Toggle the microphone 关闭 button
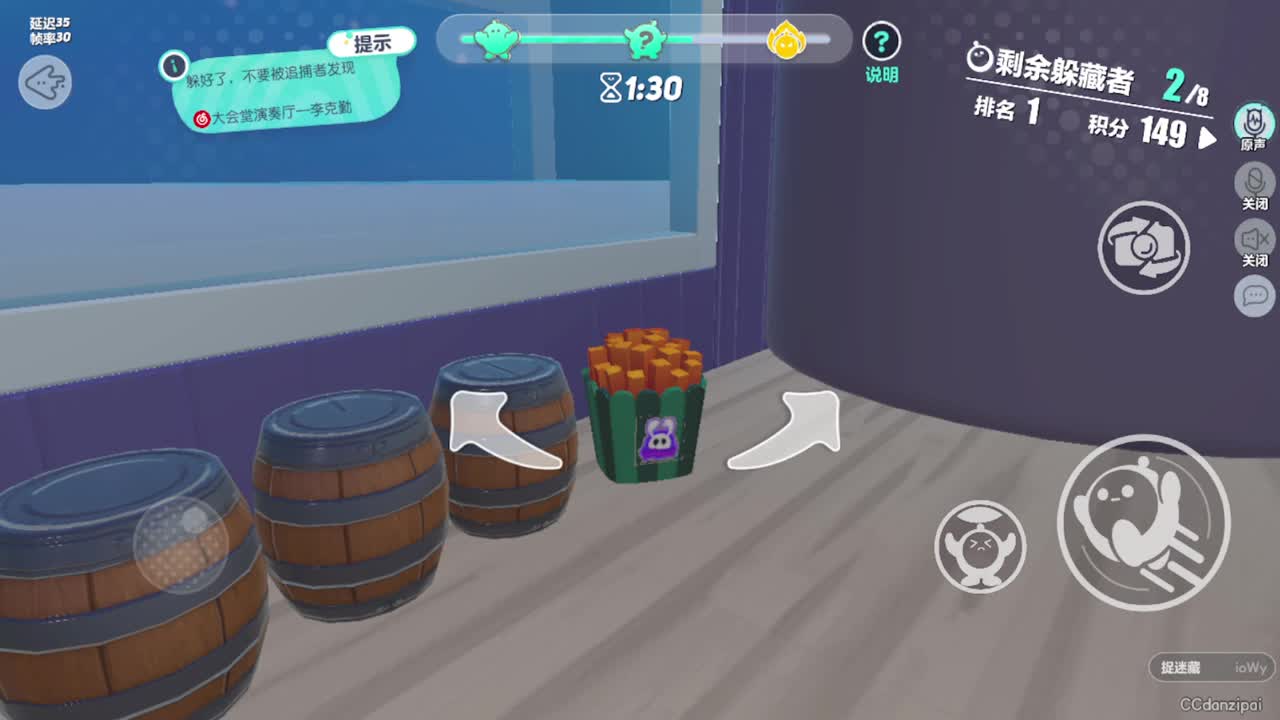 click(1254, 183)
